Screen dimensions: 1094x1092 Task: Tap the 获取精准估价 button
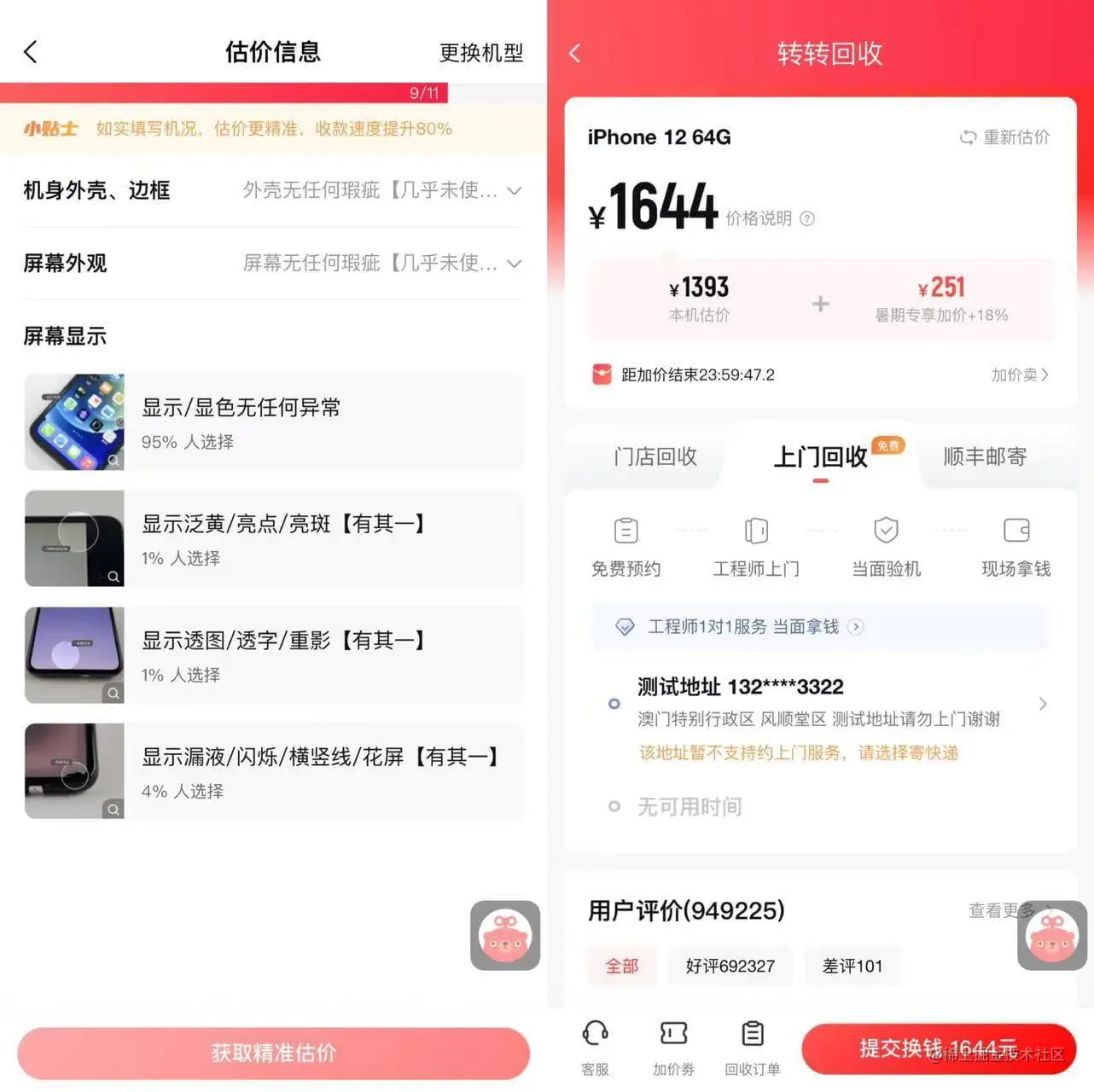pos(273,1053)
